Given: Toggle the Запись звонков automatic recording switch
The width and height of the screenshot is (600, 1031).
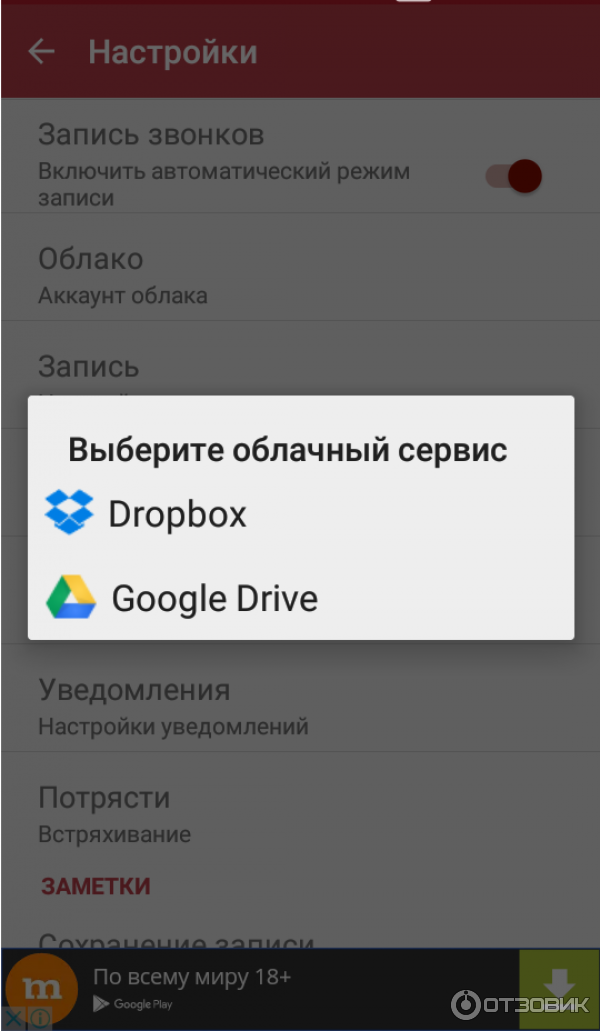Looking at the screenshot, I should tap(515, 177).
